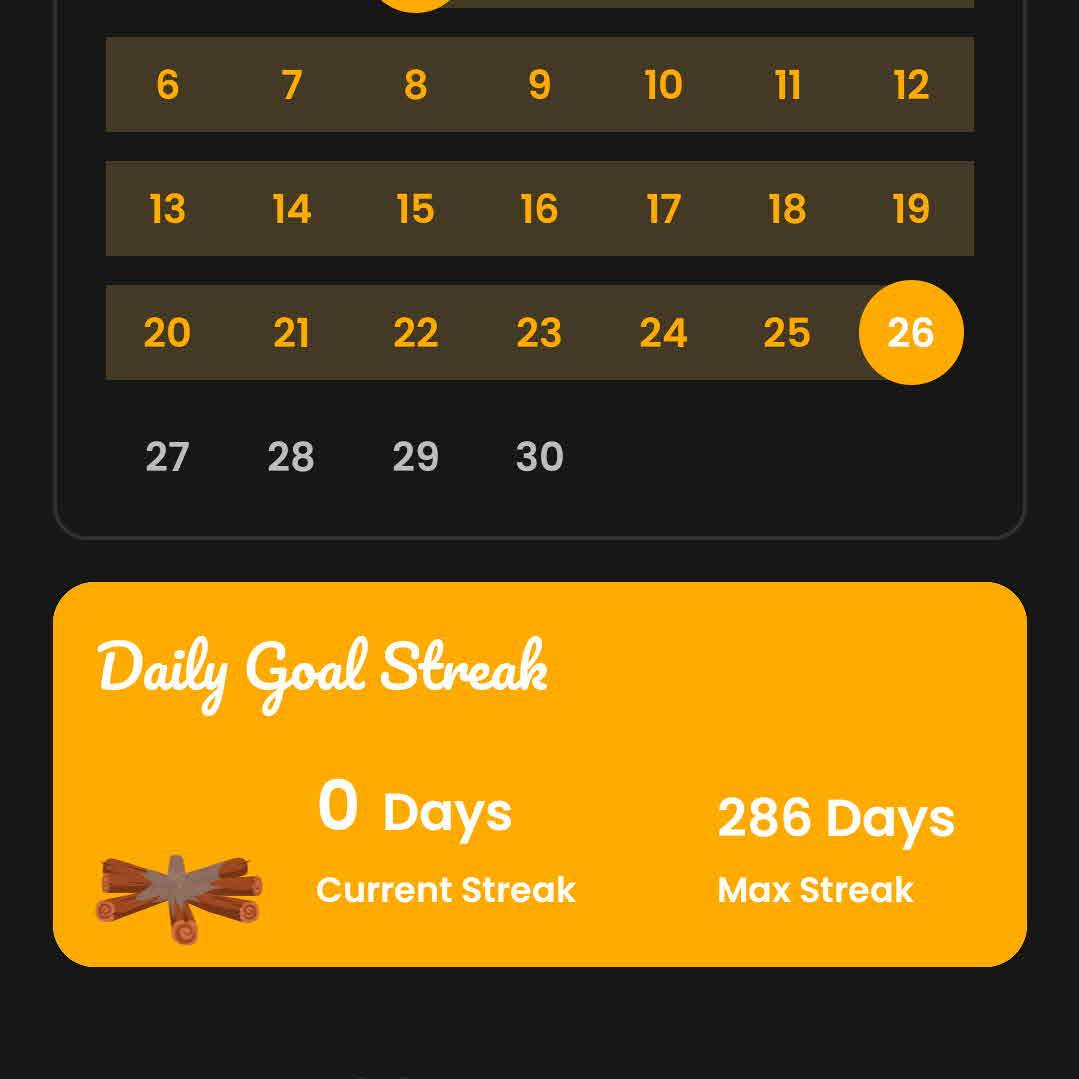Choose the 6th in the calendar
The image size is (1079, 1079).
click(167, 85)
